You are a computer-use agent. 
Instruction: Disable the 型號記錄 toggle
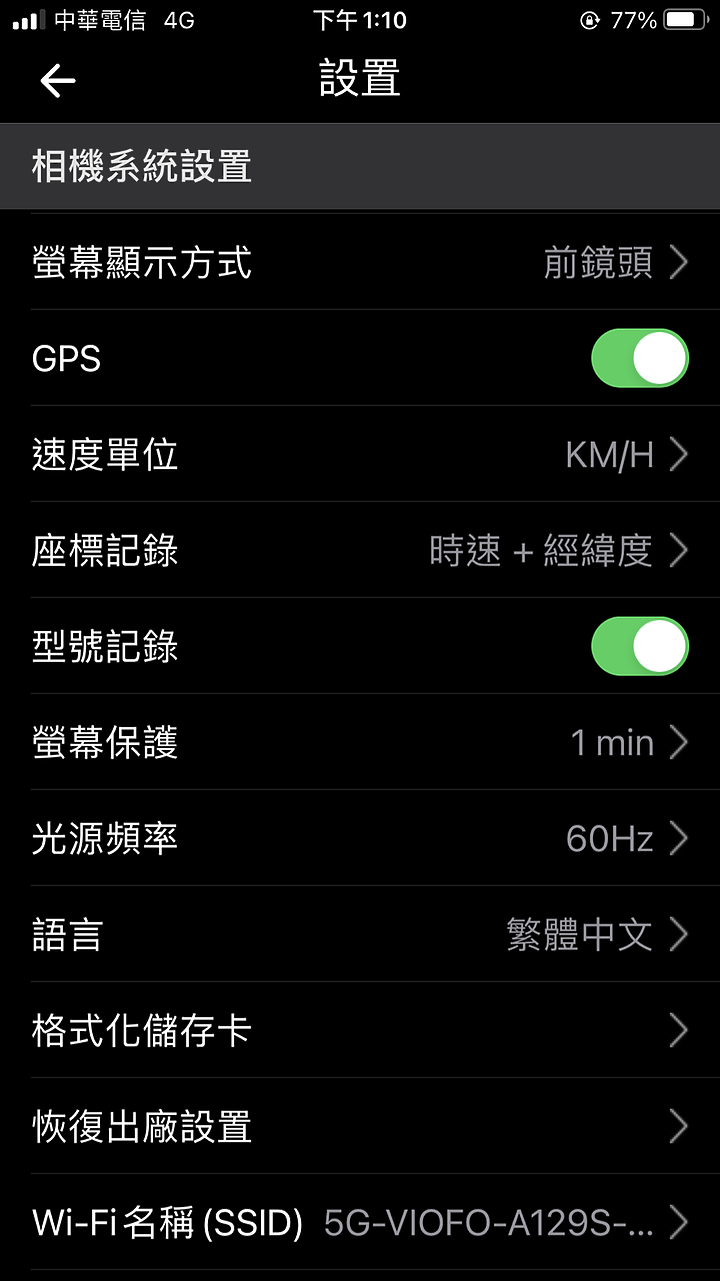tap(640, 647)
